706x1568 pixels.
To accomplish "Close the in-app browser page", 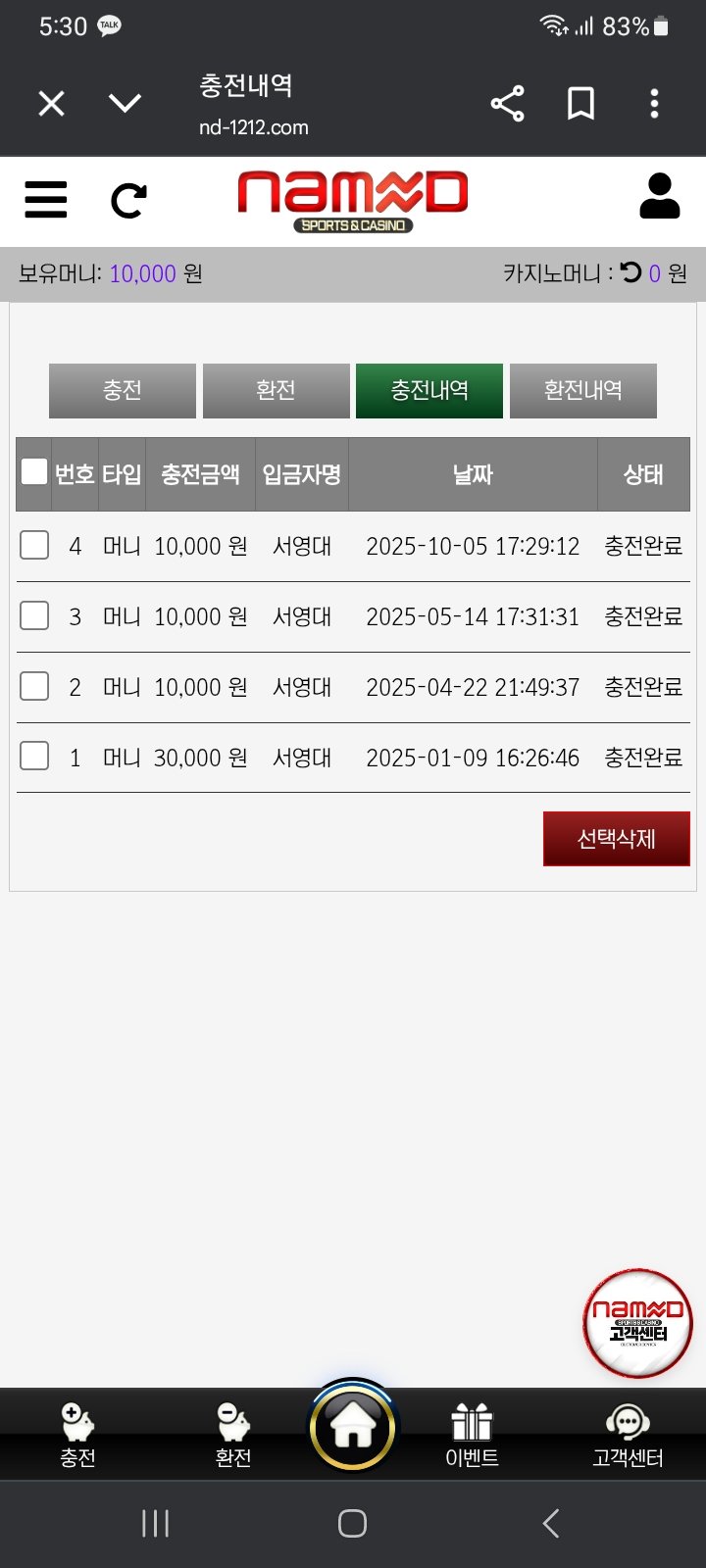I will (51, 103).
